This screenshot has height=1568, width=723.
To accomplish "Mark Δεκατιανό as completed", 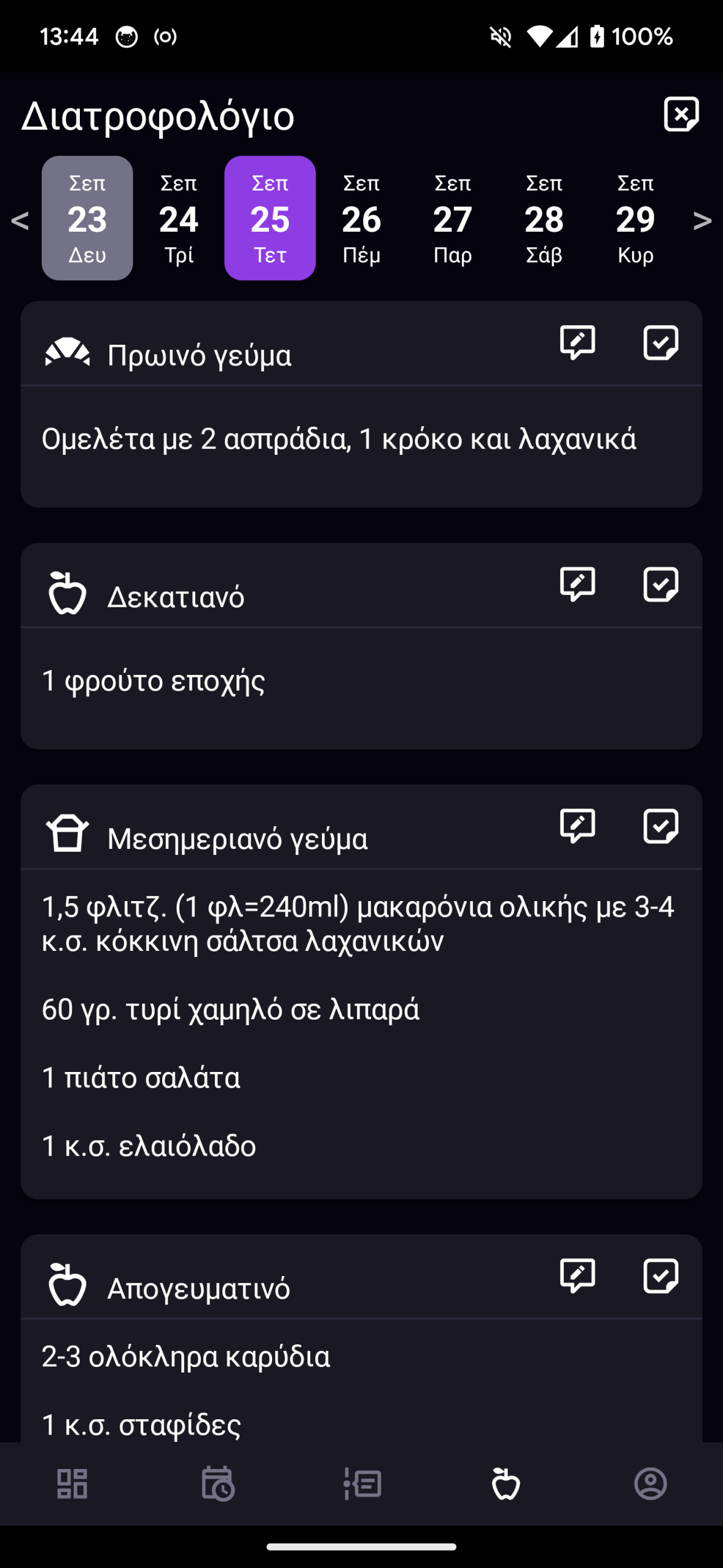I will [x=660, y=584].
